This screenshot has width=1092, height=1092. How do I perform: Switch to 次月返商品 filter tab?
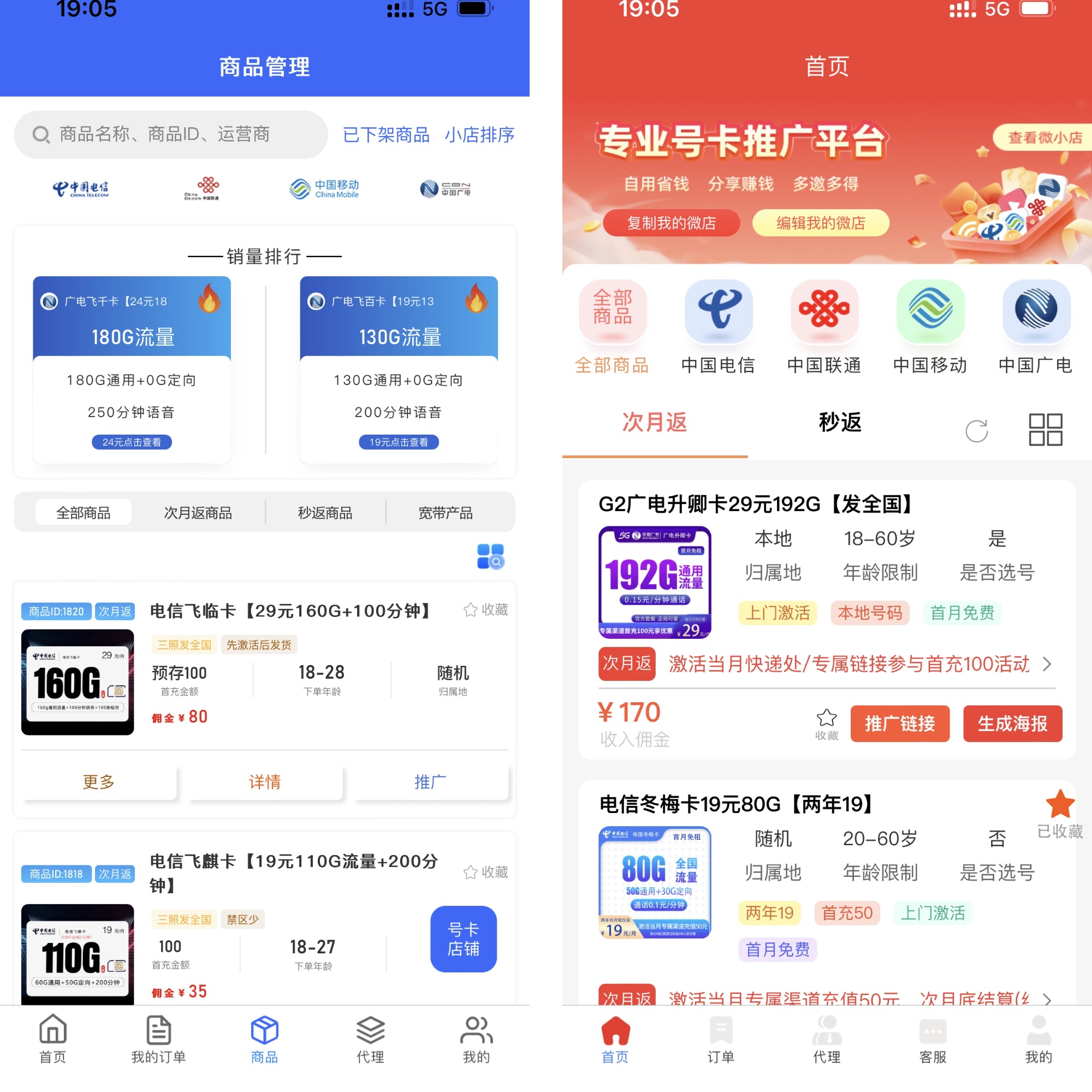point(198,513)
